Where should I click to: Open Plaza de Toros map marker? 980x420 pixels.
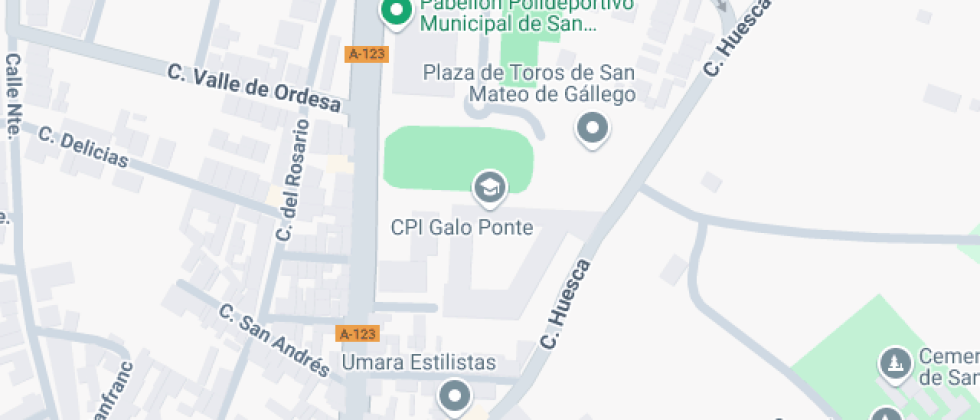tap(594, 128)
